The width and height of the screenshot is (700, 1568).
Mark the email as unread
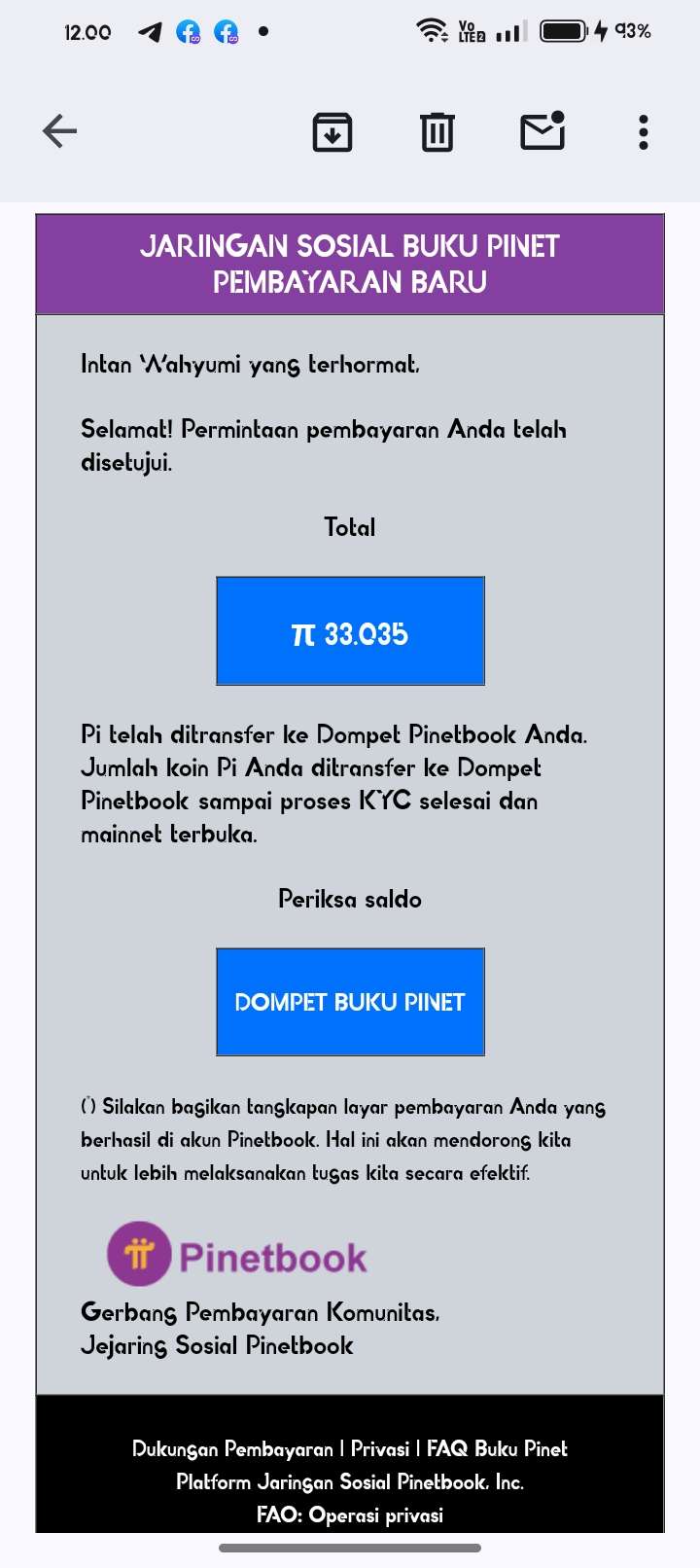542,131
